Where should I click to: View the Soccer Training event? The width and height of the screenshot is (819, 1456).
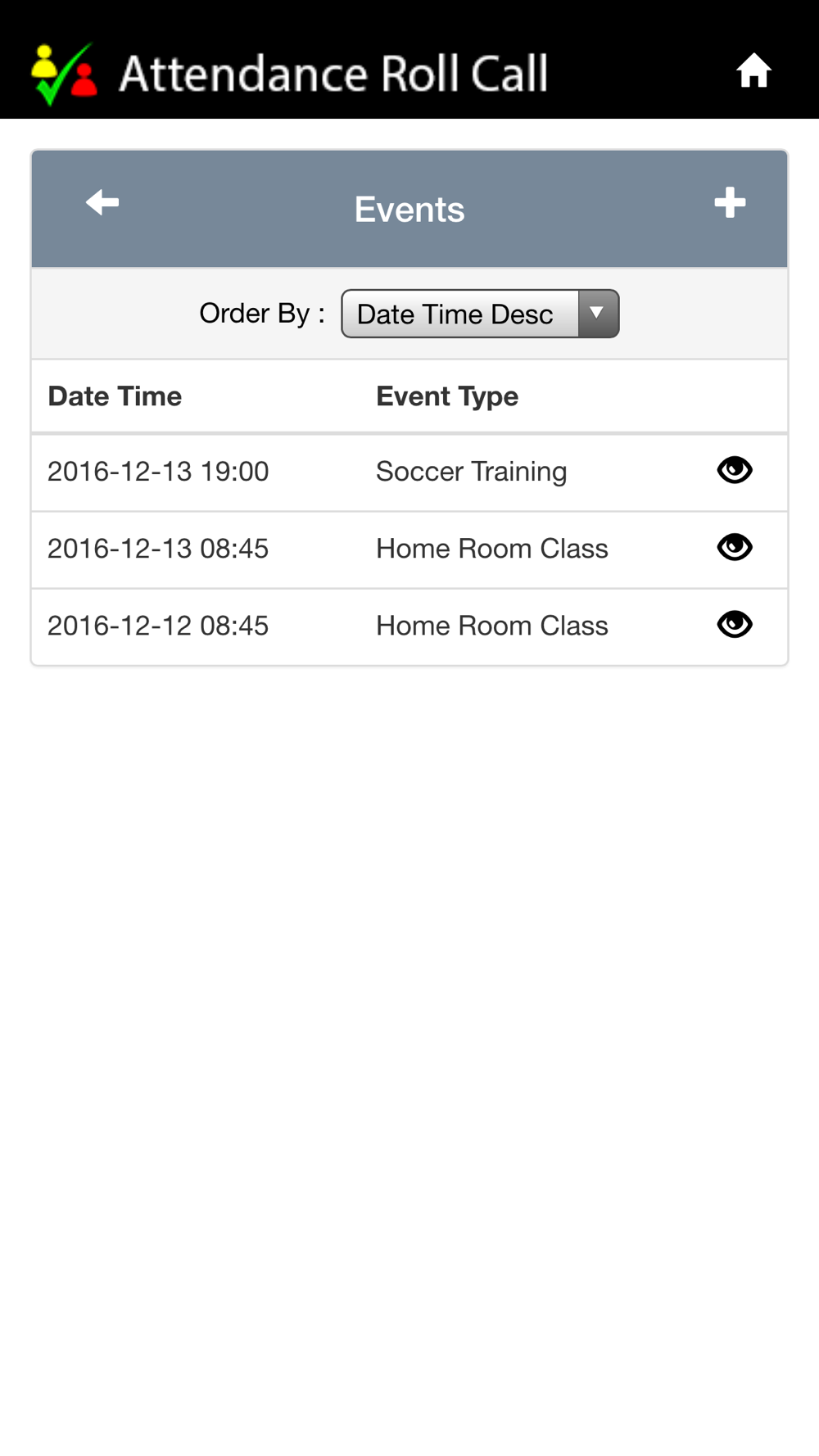point(735,470)
